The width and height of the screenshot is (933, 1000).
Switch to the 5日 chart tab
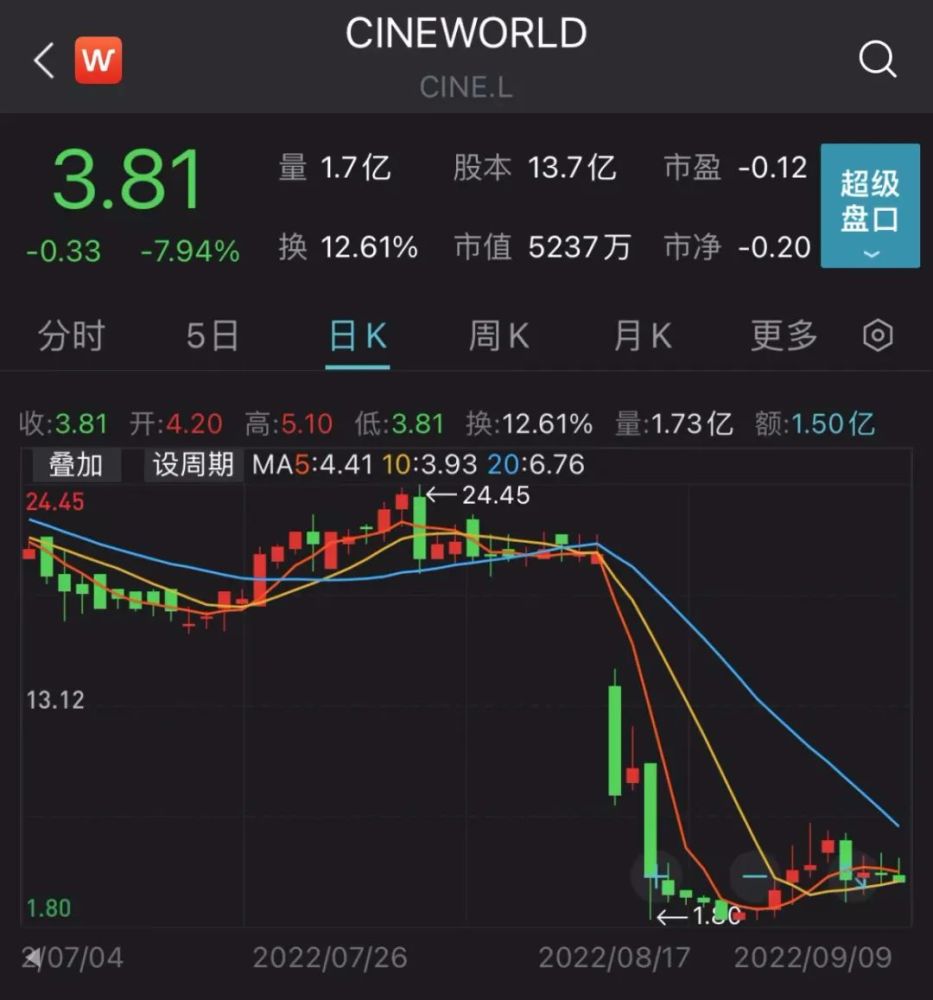tap(212, 336)
